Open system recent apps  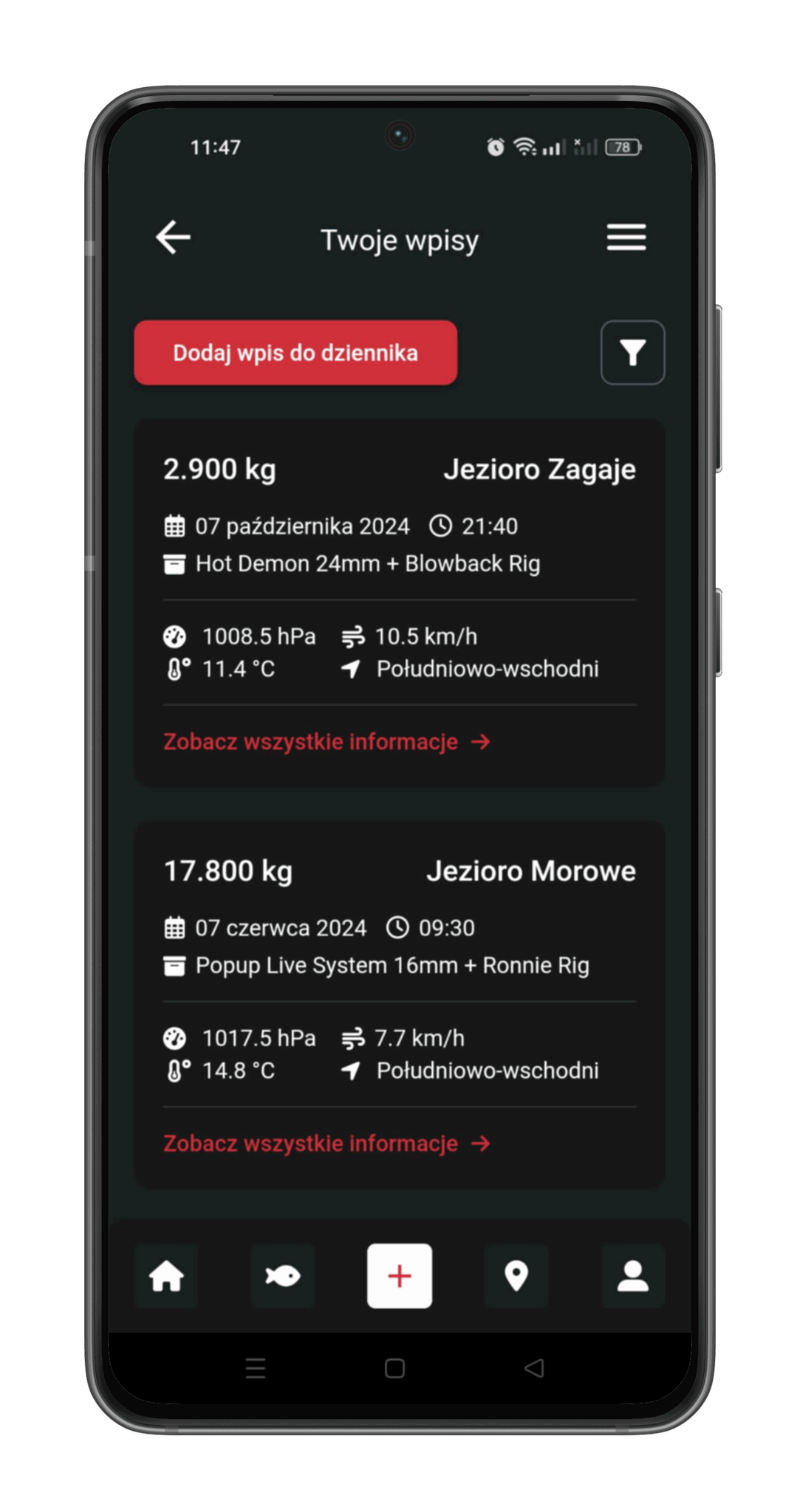[x=256, y=1368]
